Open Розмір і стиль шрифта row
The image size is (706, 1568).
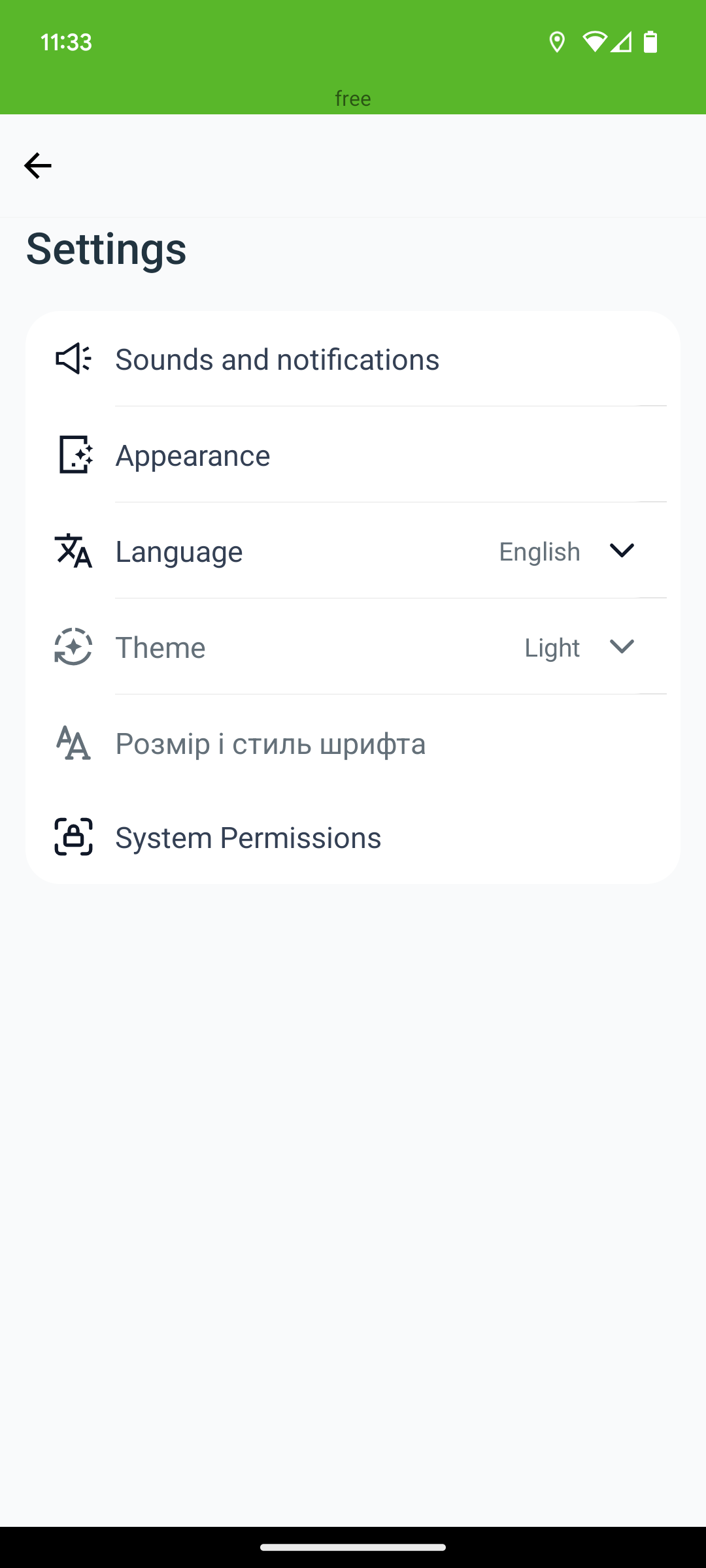[x=353, y=743]
